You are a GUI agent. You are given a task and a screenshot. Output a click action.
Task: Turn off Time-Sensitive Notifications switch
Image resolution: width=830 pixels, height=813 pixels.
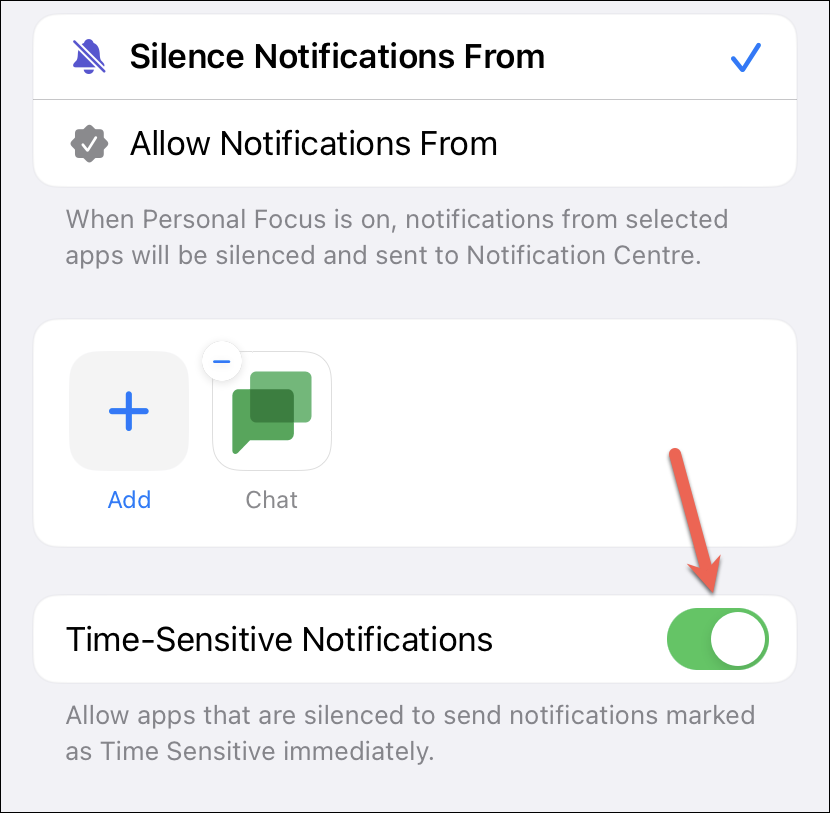pos(717,639)
